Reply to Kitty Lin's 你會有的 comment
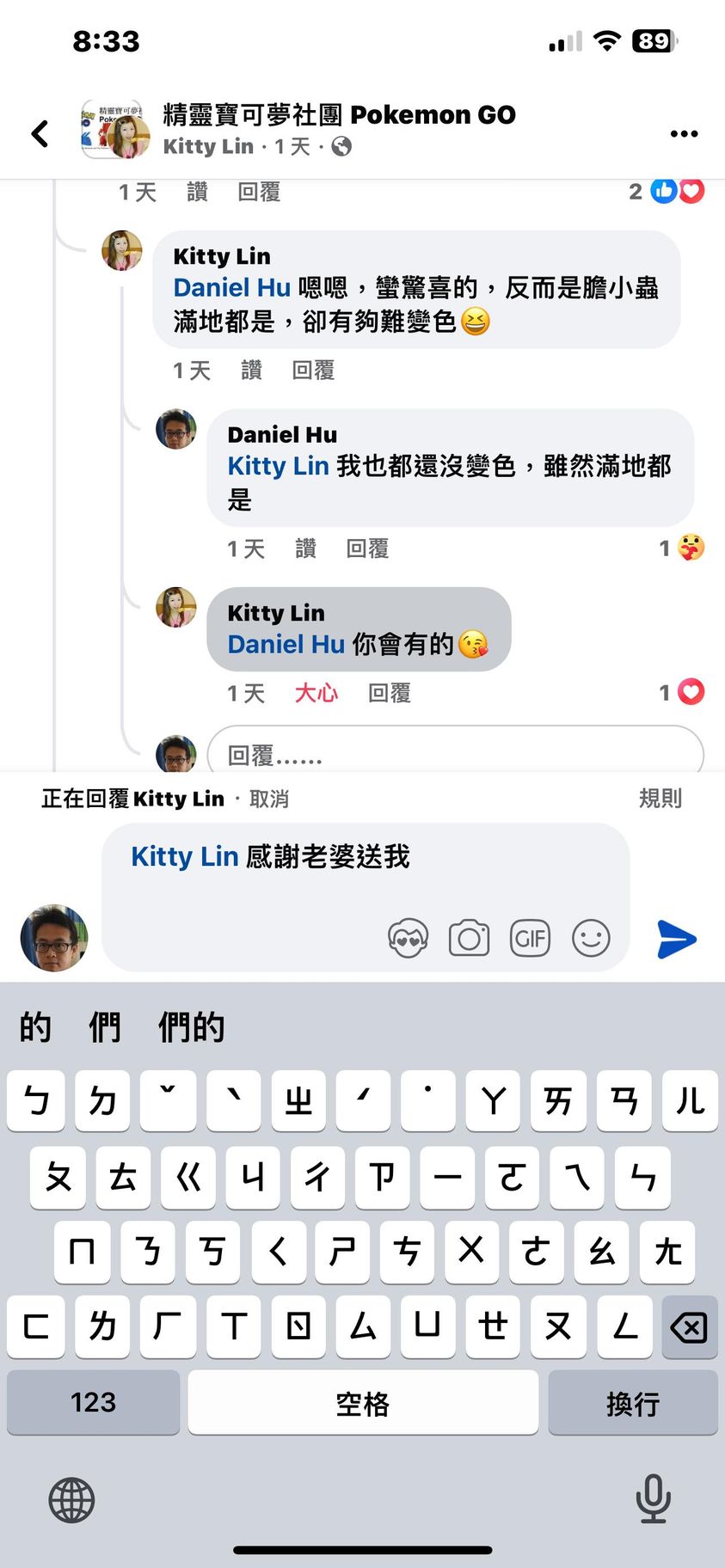This screenshot has height=1568, width=725. coord(389,693)
